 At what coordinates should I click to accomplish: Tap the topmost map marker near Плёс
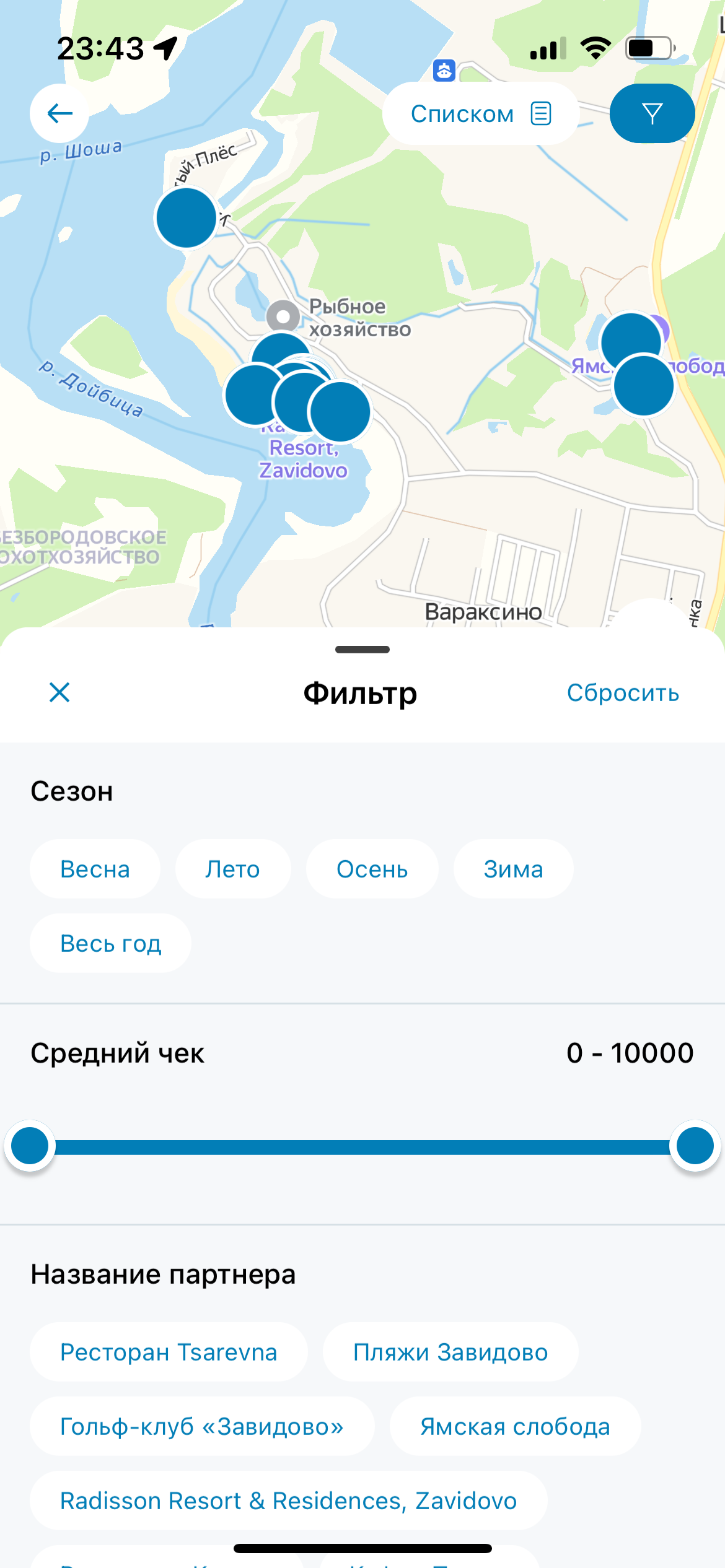tap(185, 219)
